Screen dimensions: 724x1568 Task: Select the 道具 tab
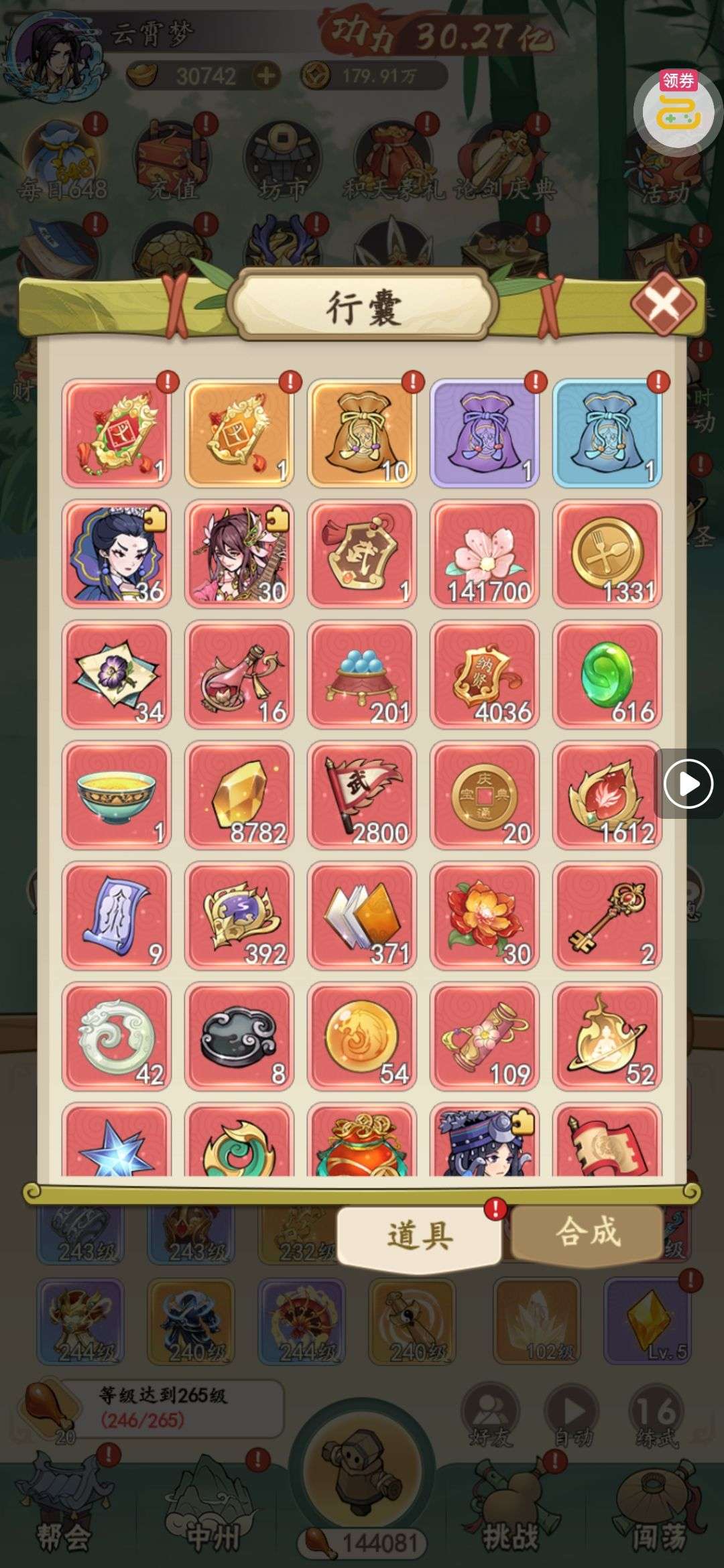pos(420,1234)
